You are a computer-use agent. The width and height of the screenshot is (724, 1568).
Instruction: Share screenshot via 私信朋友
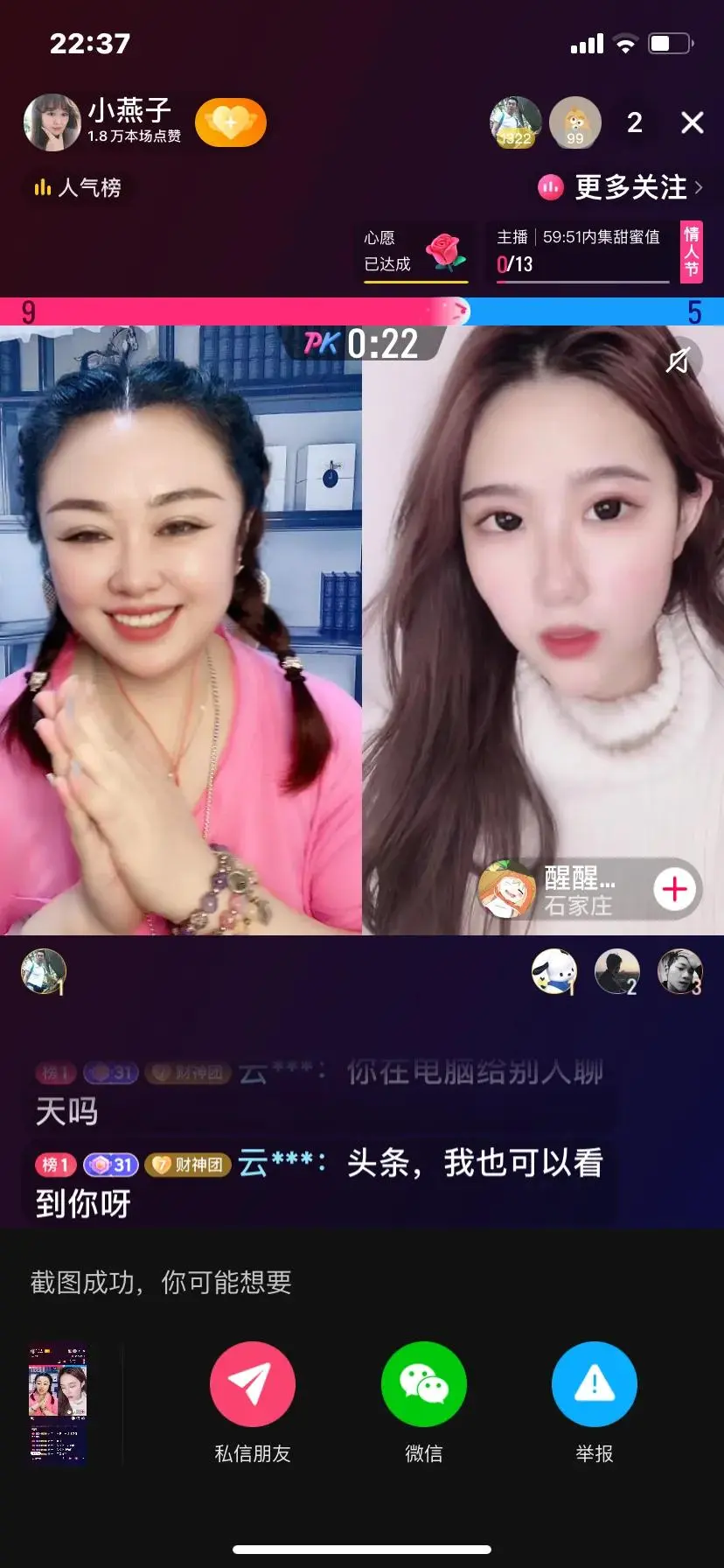(x=252, y=1385)
